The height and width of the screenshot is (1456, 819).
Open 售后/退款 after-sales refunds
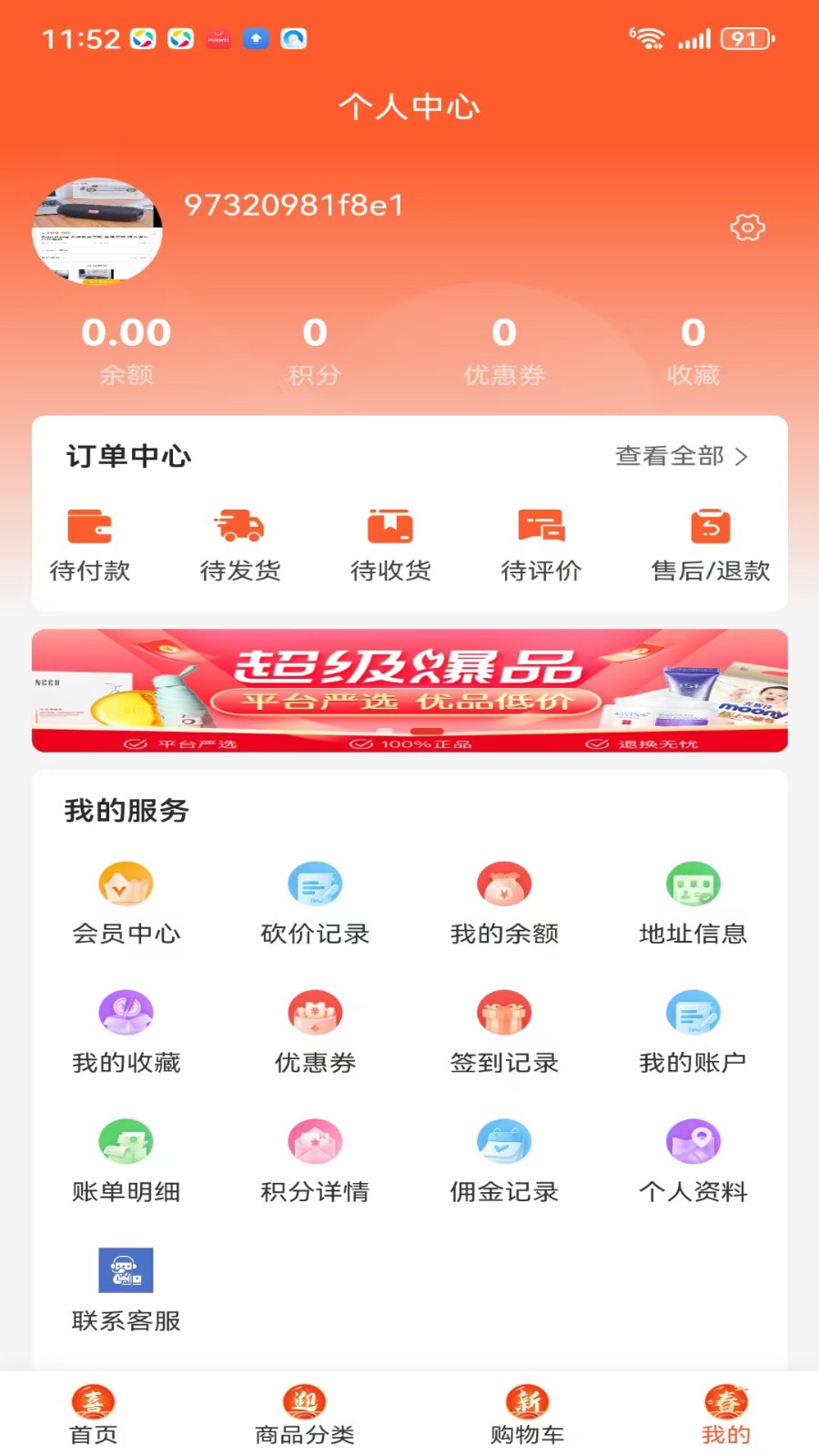click(710, 544)
